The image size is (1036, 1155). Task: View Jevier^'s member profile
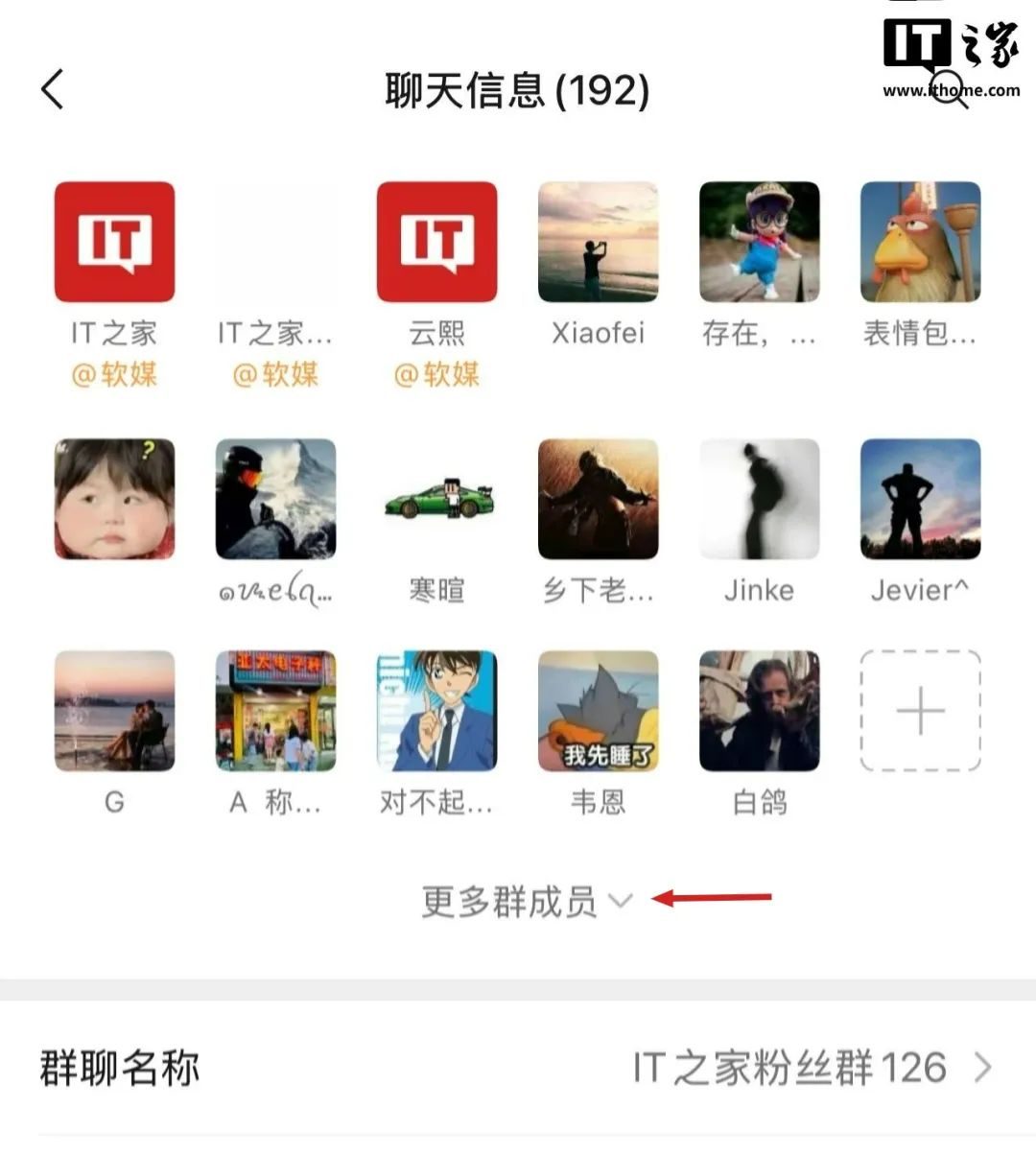920,500
